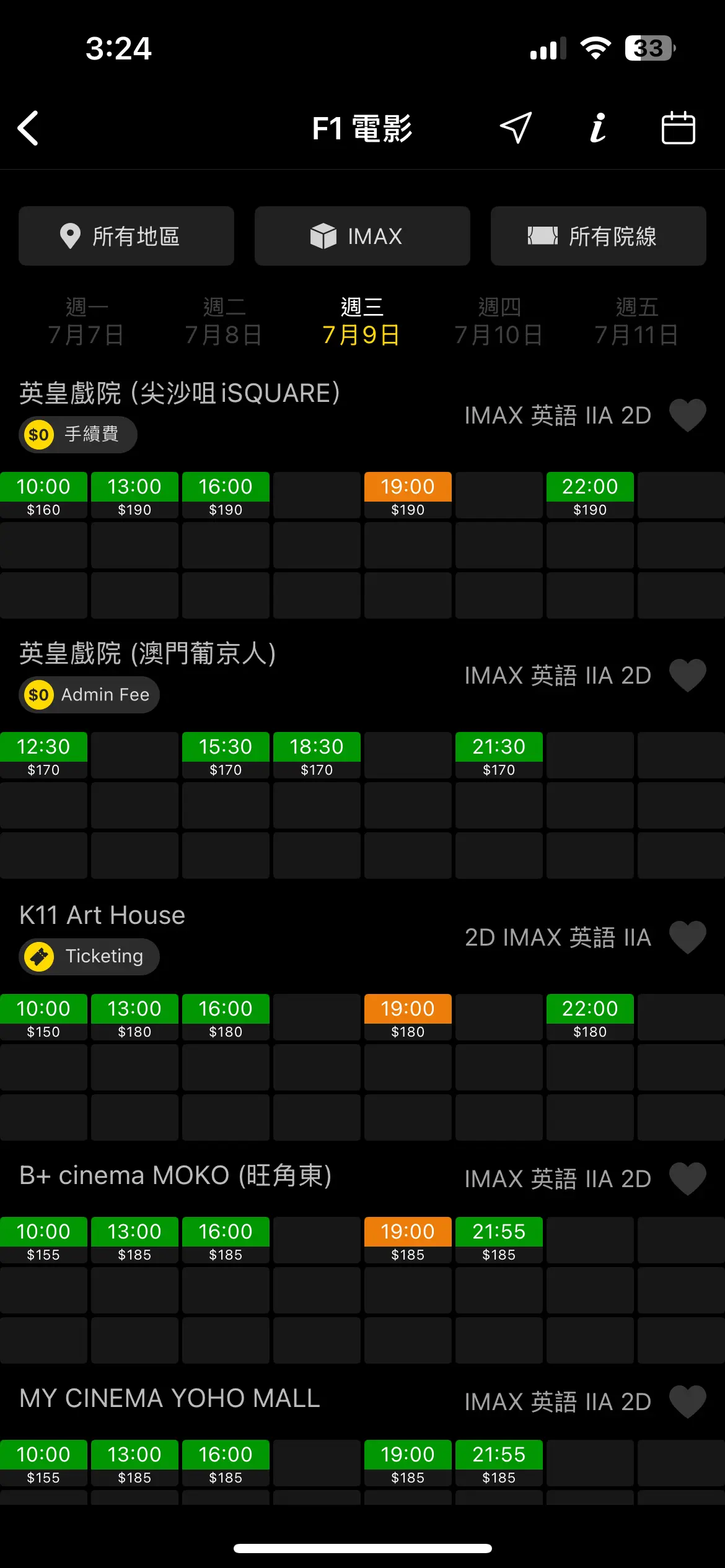The height and width of the screenshot is (1568, 725).
Task: Select the 12:30 showtime at 澳門葡京人
Action: (x=43, y=755)
